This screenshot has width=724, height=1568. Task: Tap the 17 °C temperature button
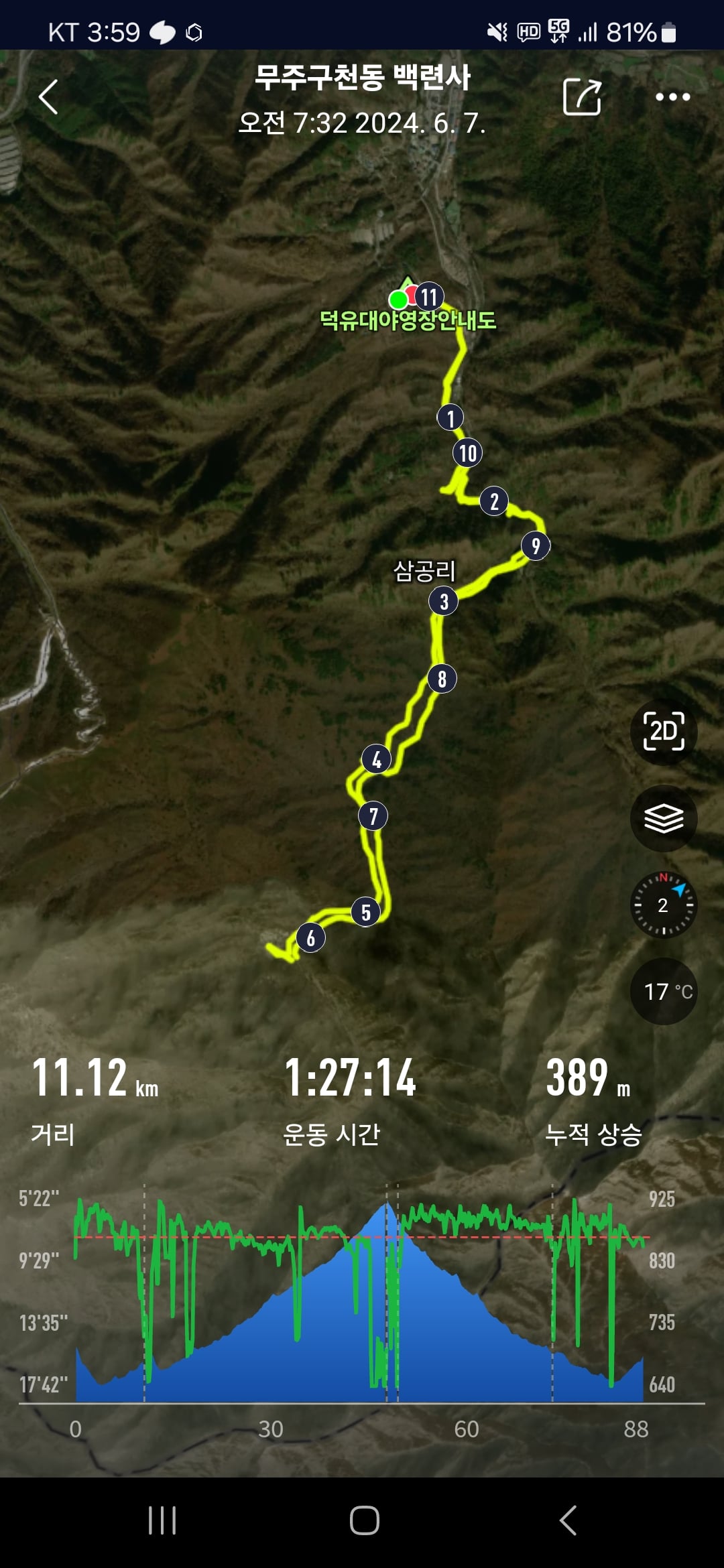[x=664, y=992]
